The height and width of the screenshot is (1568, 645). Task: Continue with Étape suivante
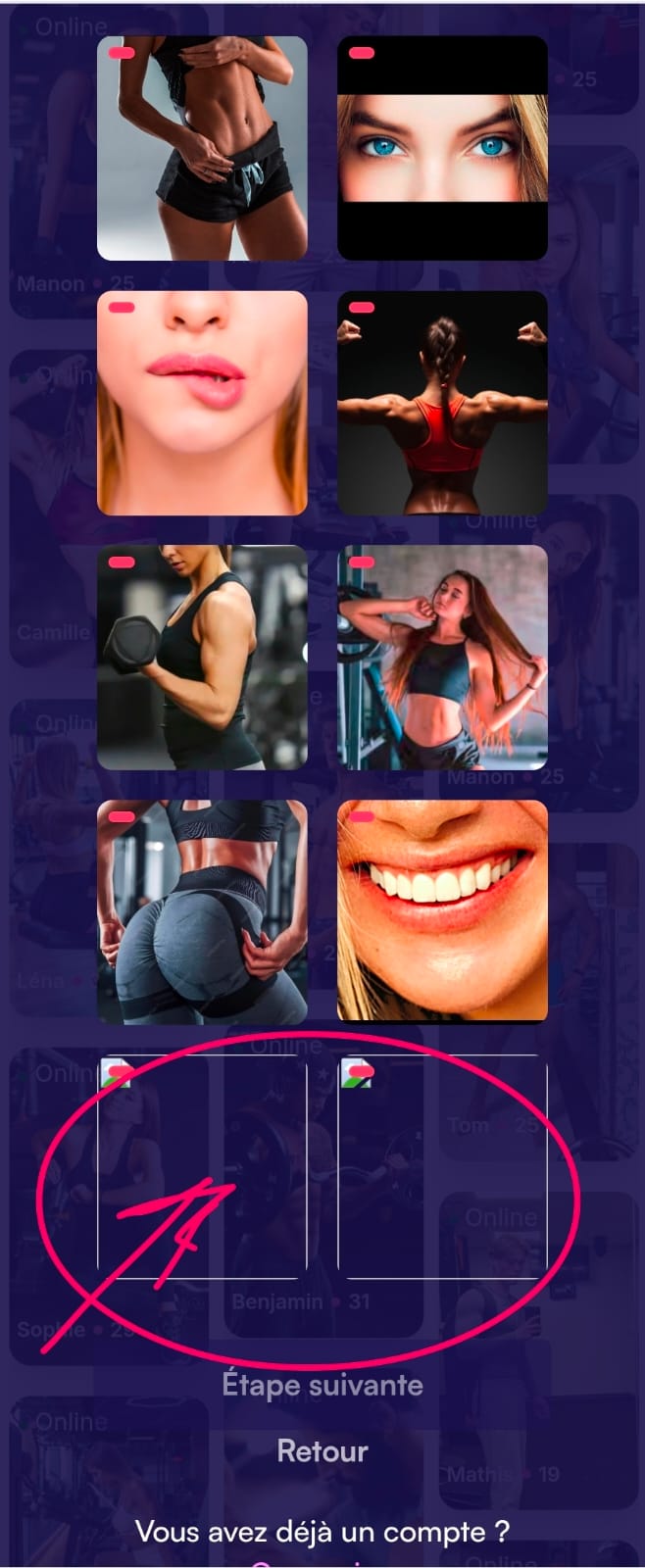(322, 1386)
